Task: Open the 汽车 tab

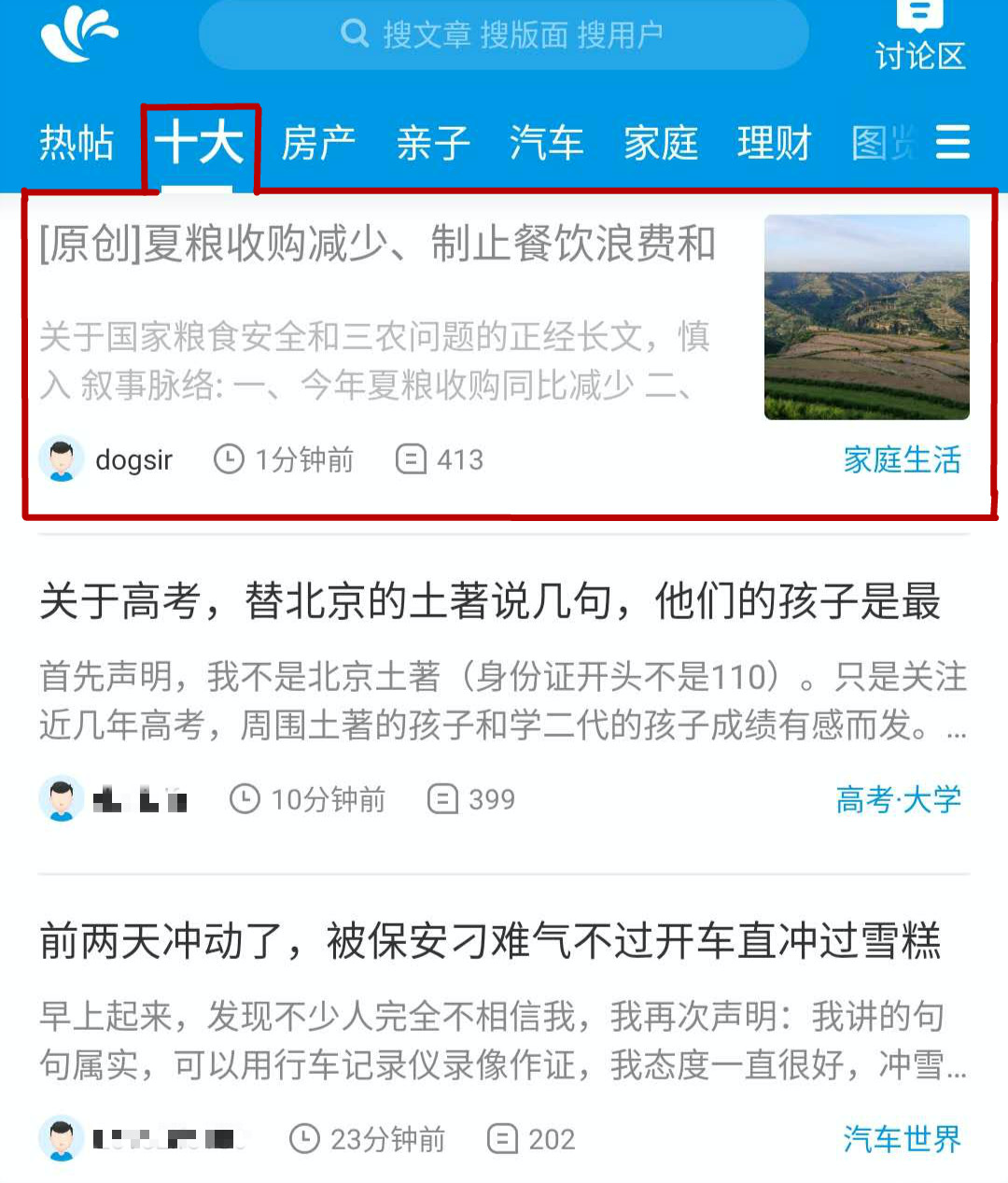Action: [547, 142]
